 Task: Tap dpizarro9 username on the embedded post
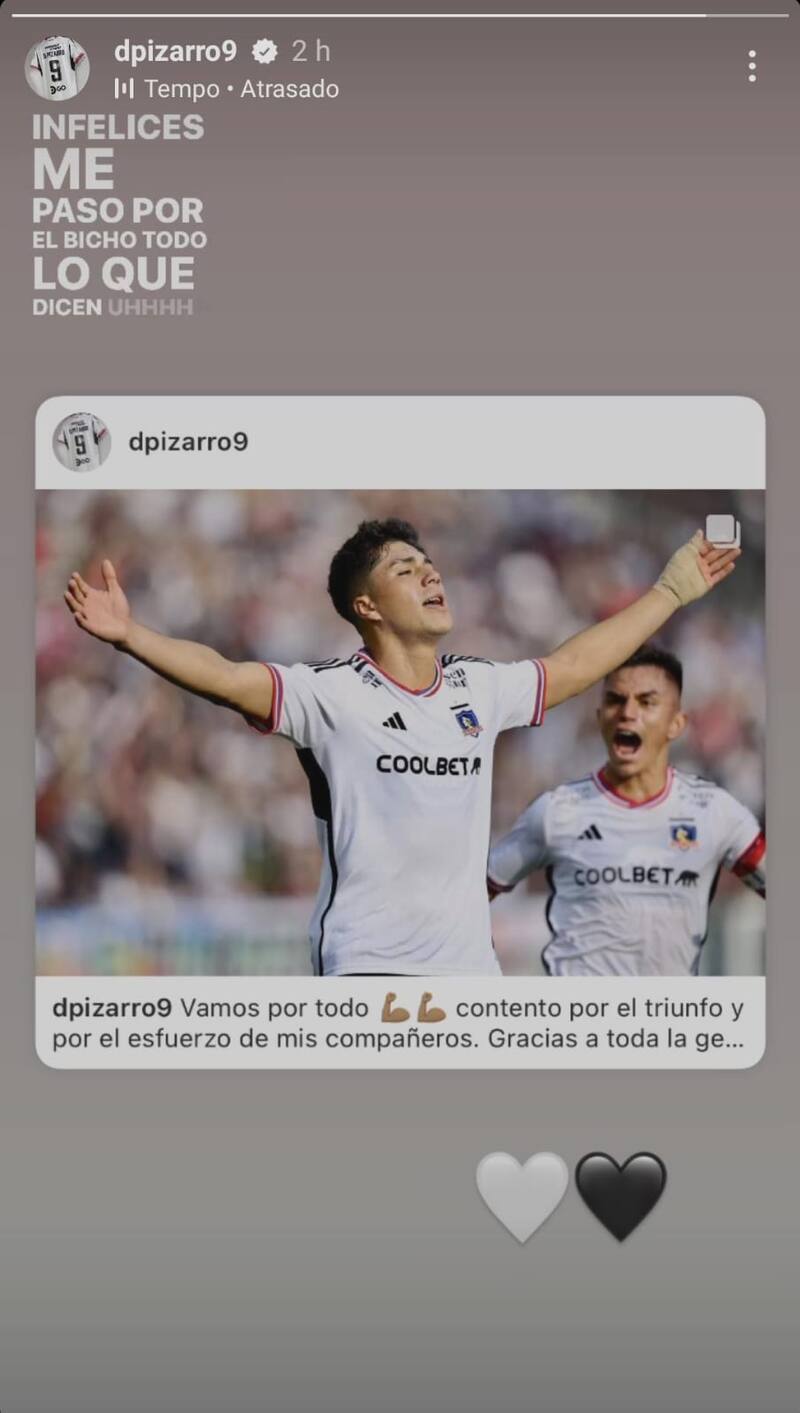[x=189, y=440]
